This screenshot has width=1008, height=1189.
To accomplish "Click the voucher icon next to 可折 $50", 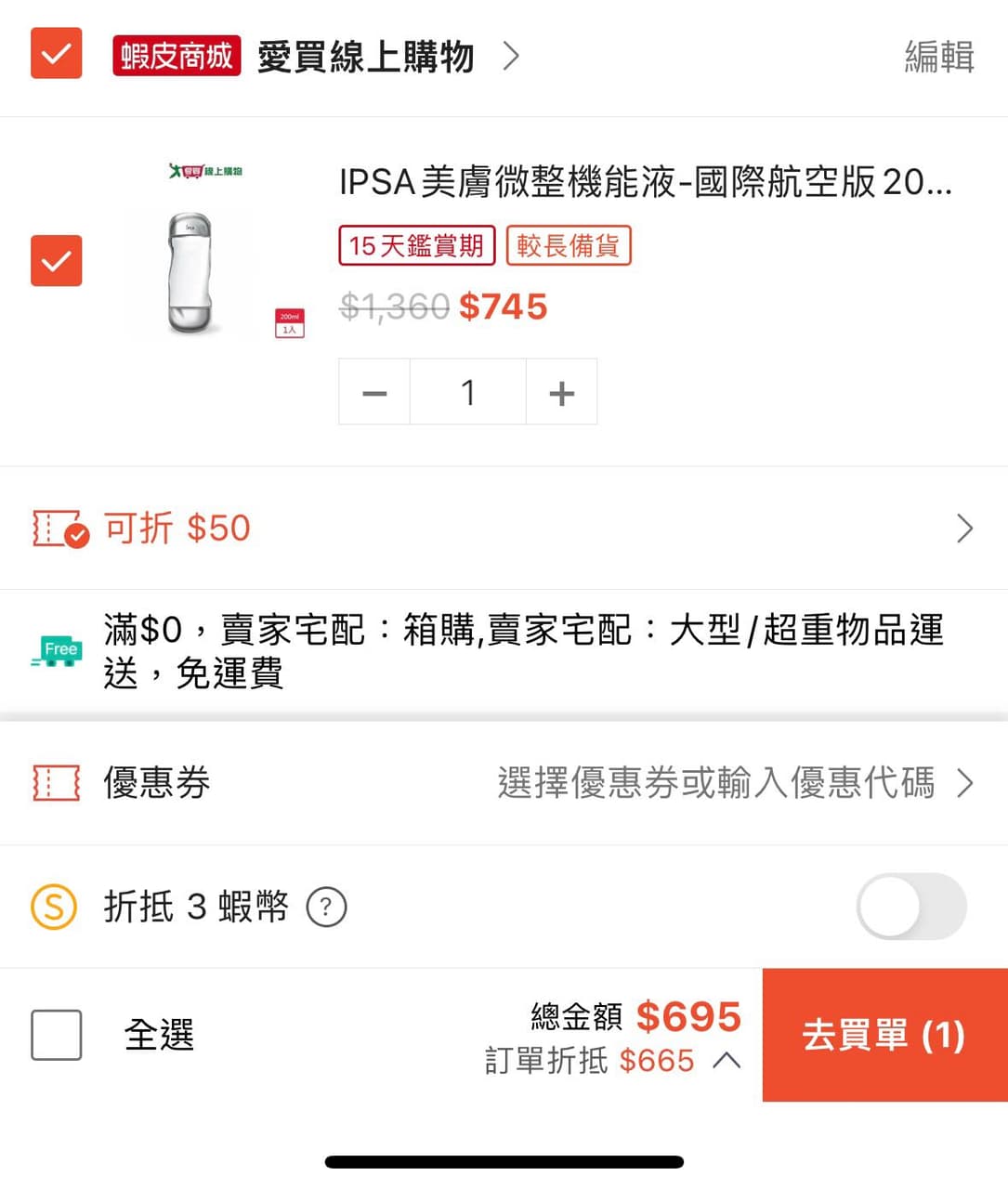I will pyautogui.click(x=59, y=529).
